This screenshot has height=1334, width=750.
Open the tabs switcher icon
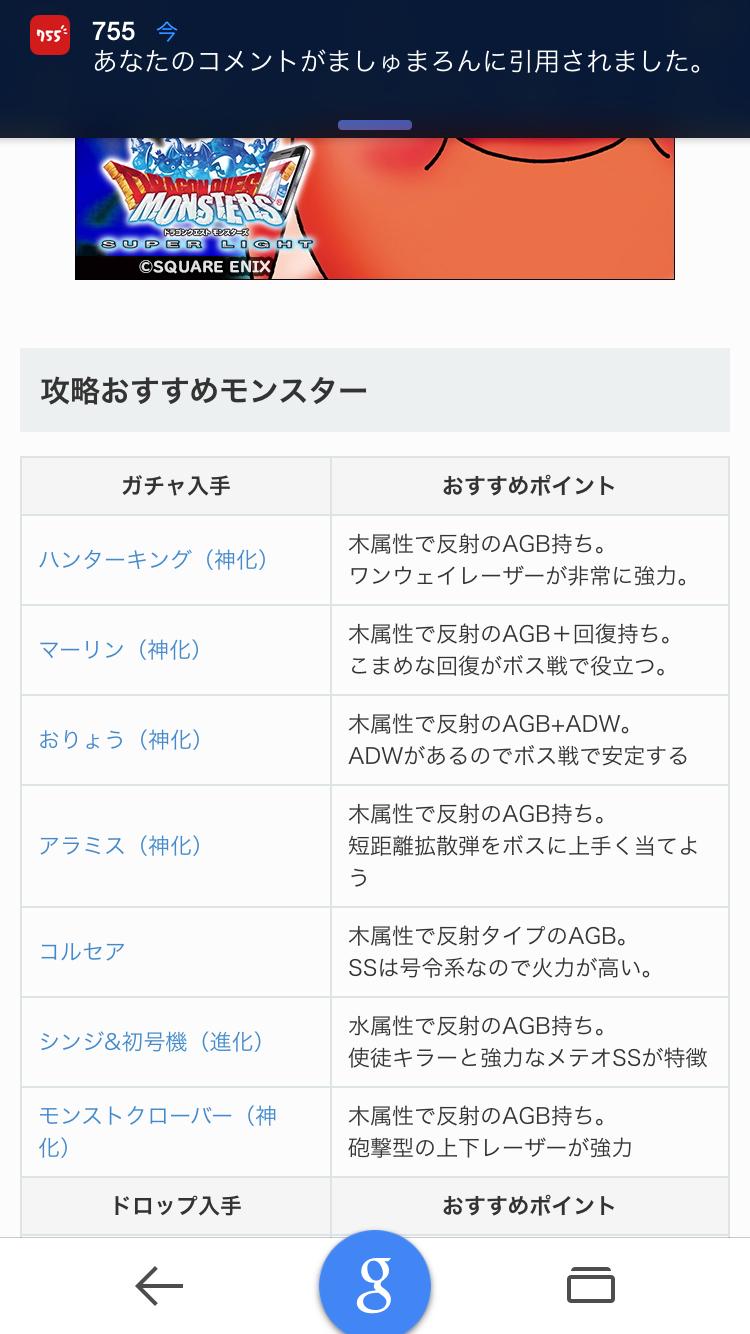(590, 1286)
